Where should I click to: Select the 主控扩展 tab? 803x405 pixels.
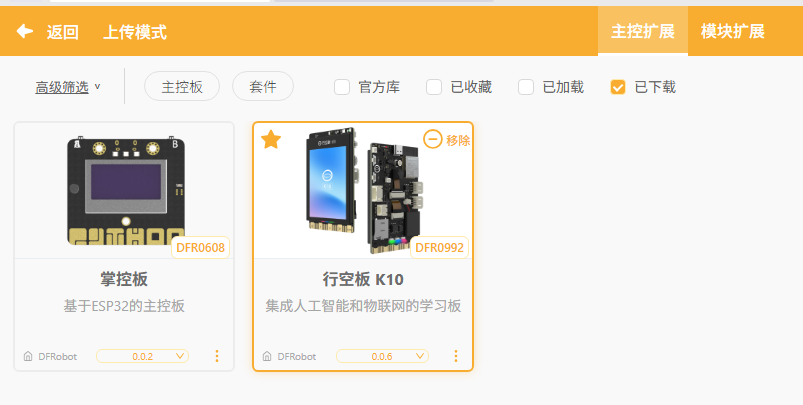coord(642,31)
